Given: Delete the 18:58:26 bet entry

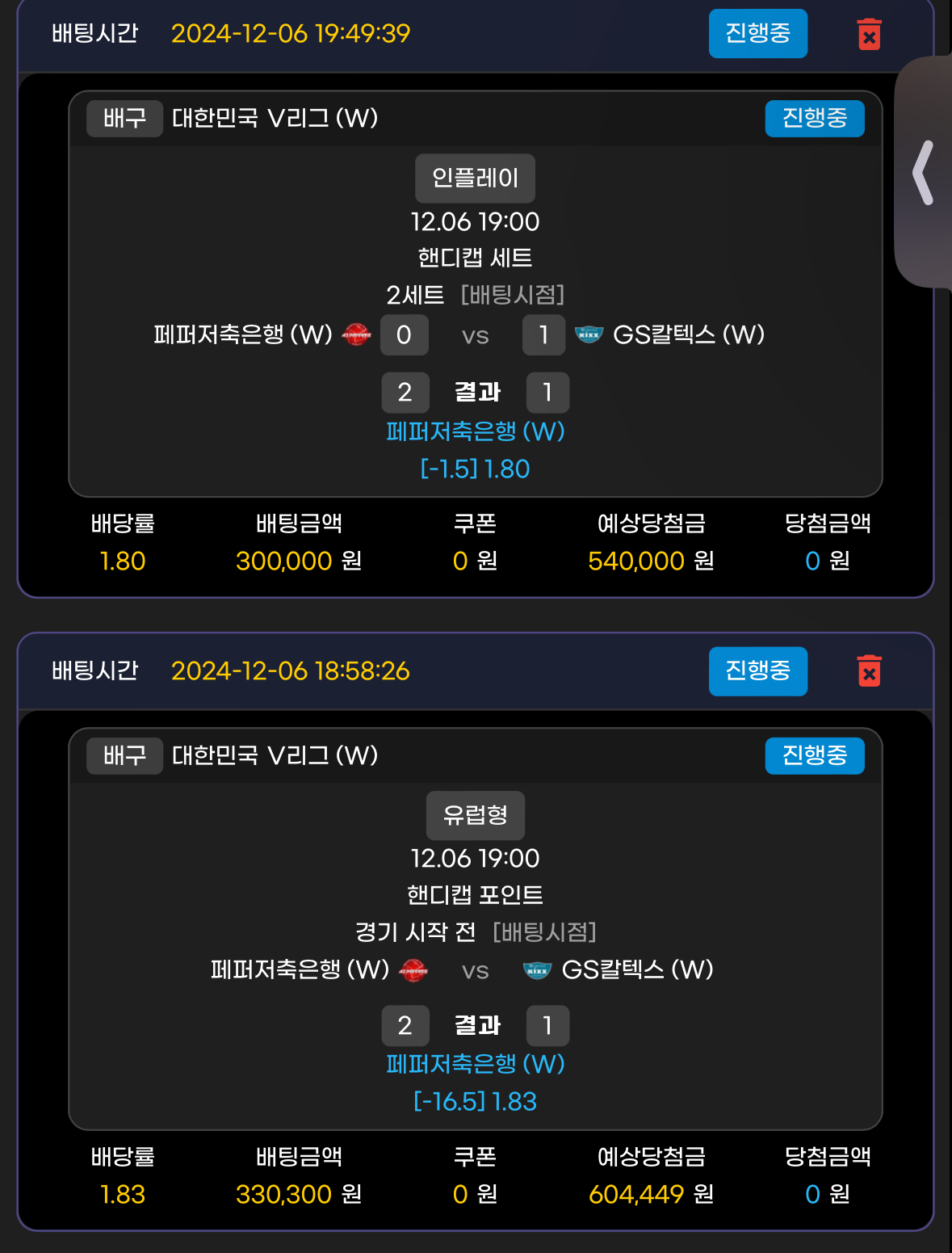Looking at the screenshot, I should coord(869,671).
